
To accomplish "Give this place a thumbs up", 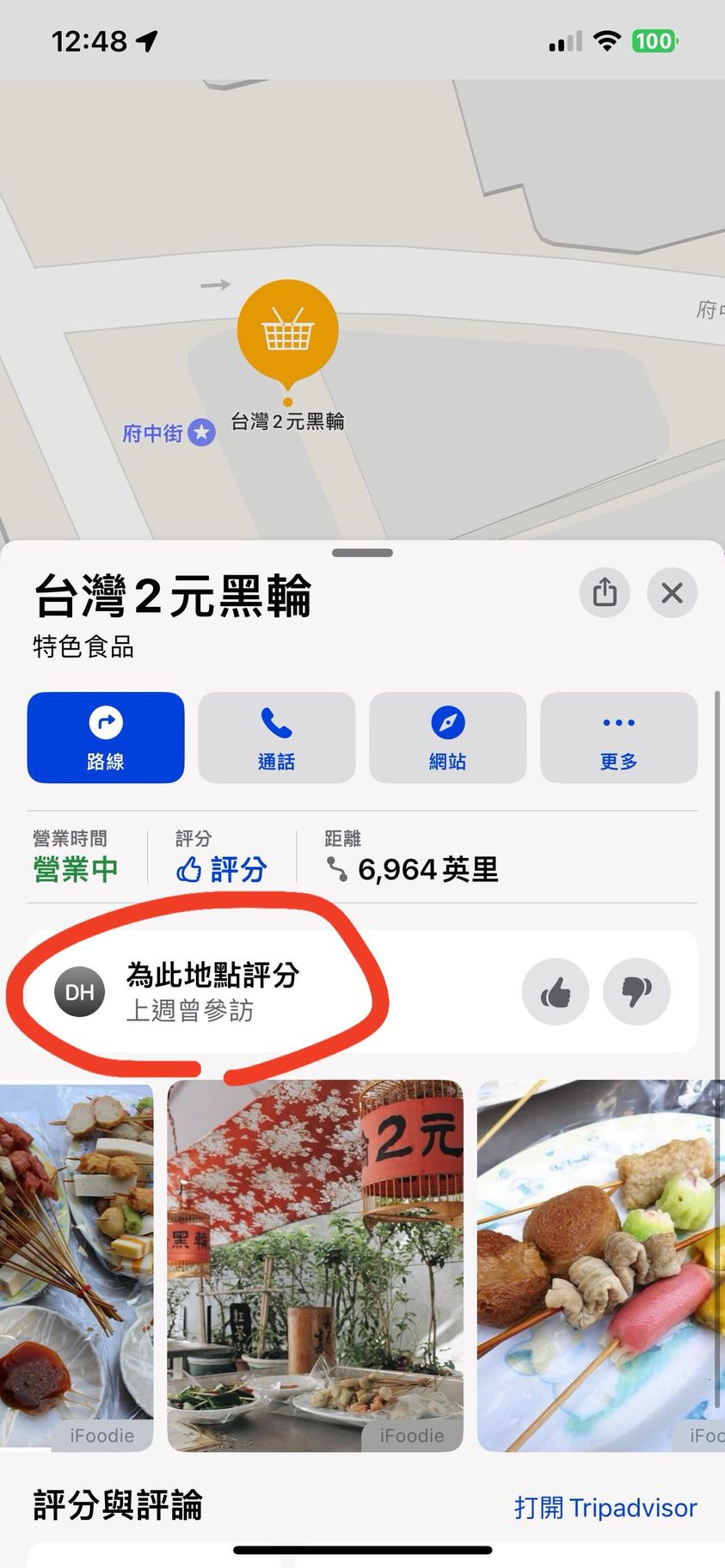I will (x=556, y=992).
